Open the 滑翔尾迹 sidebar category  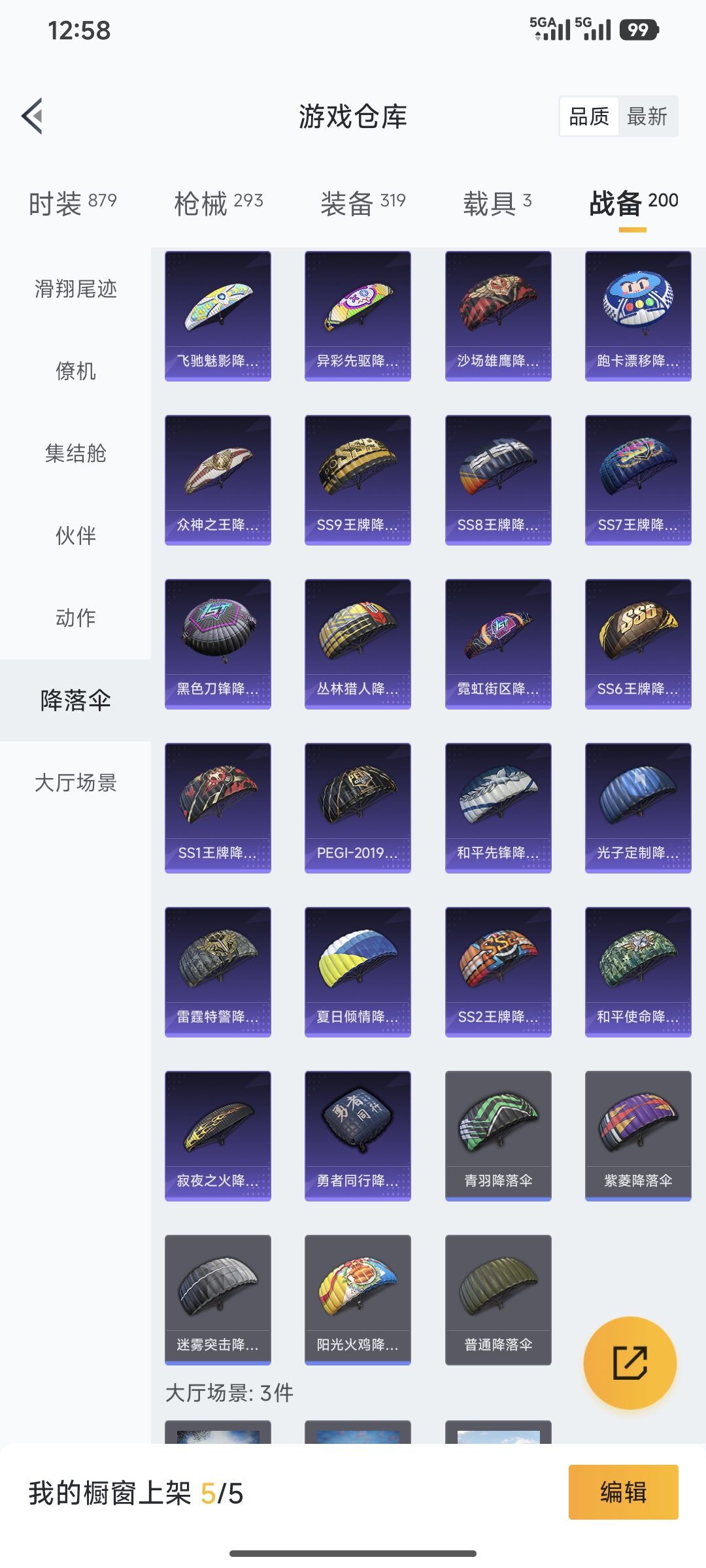coord(75,290)
